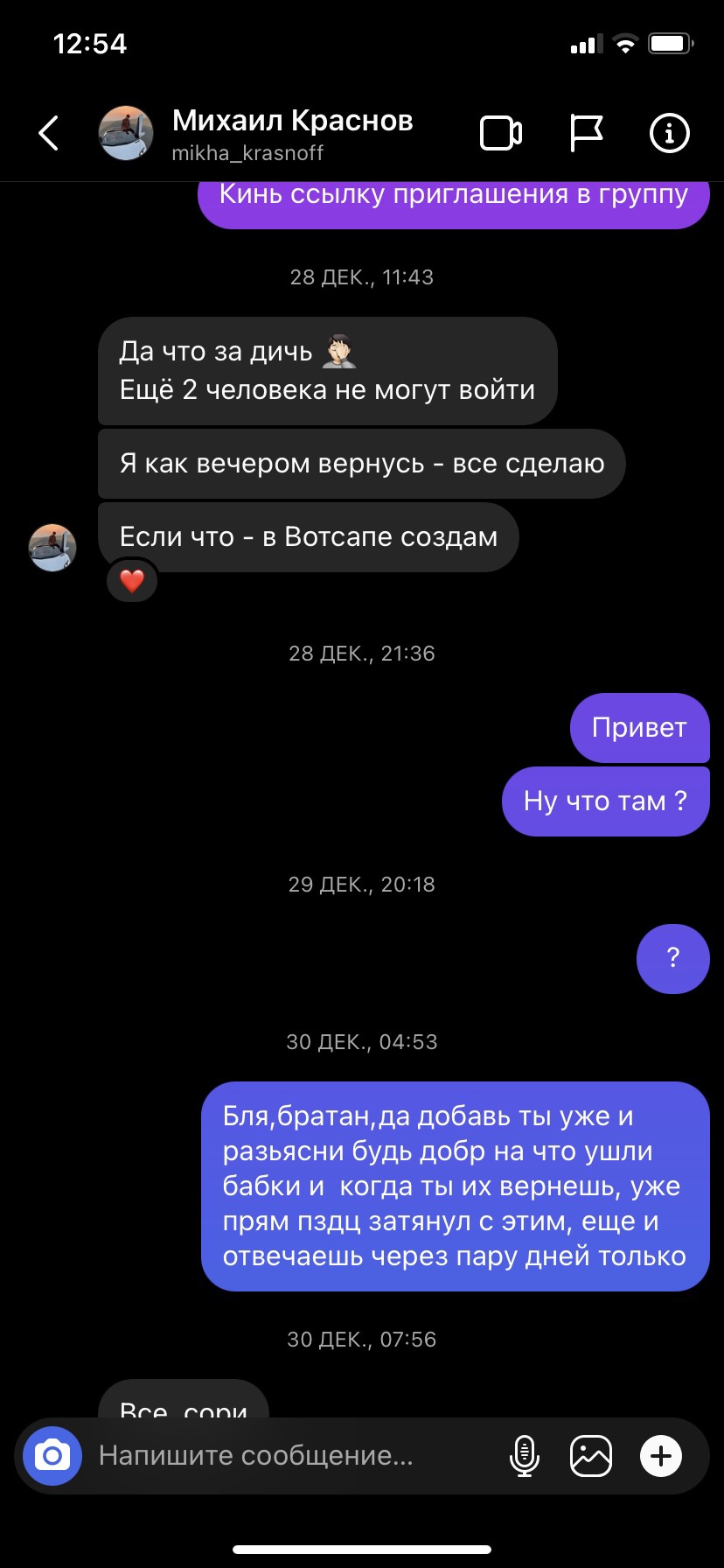Screen dimensions: 724x1568
Task: Go back to the chat list
Action: 49,134
